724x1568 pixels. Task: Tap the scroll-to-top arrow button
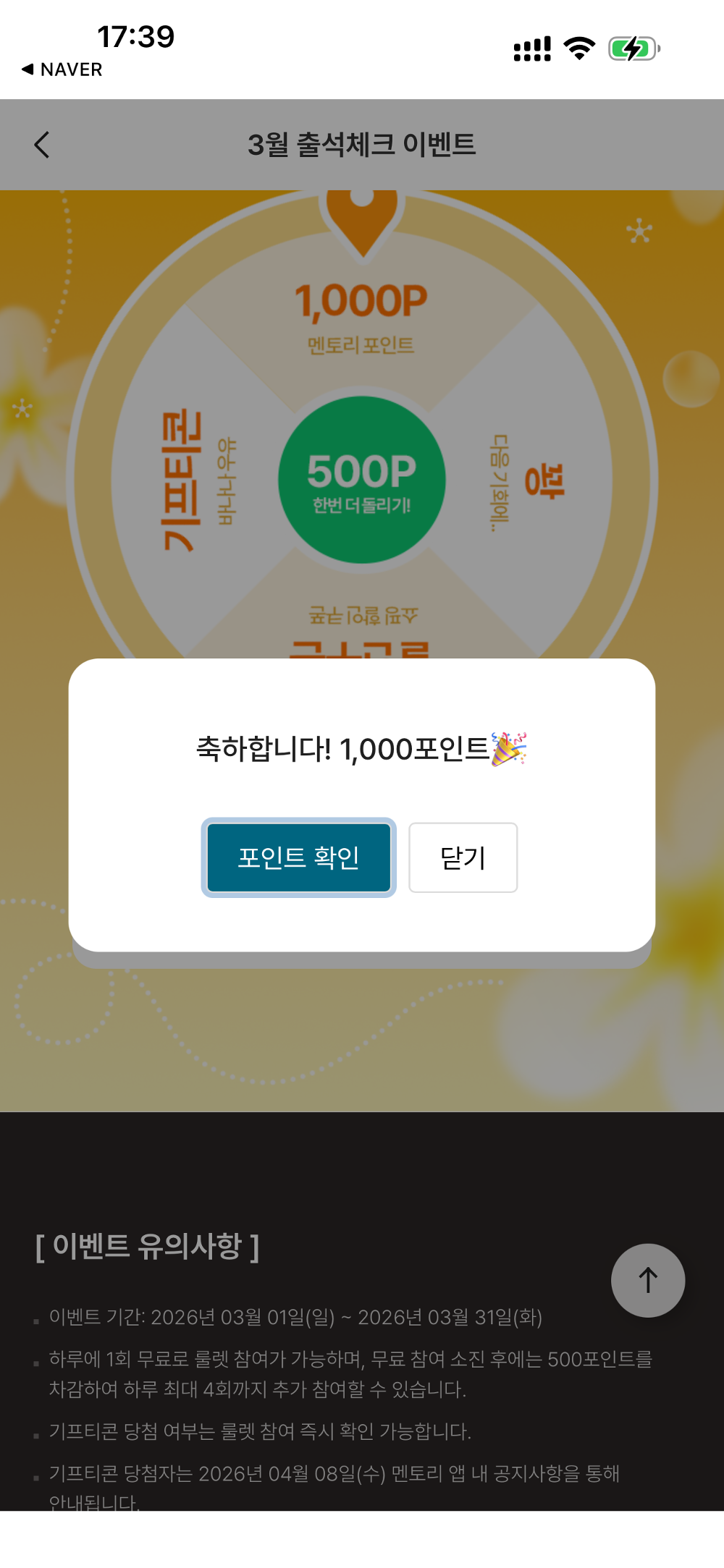coord(647,1279)
